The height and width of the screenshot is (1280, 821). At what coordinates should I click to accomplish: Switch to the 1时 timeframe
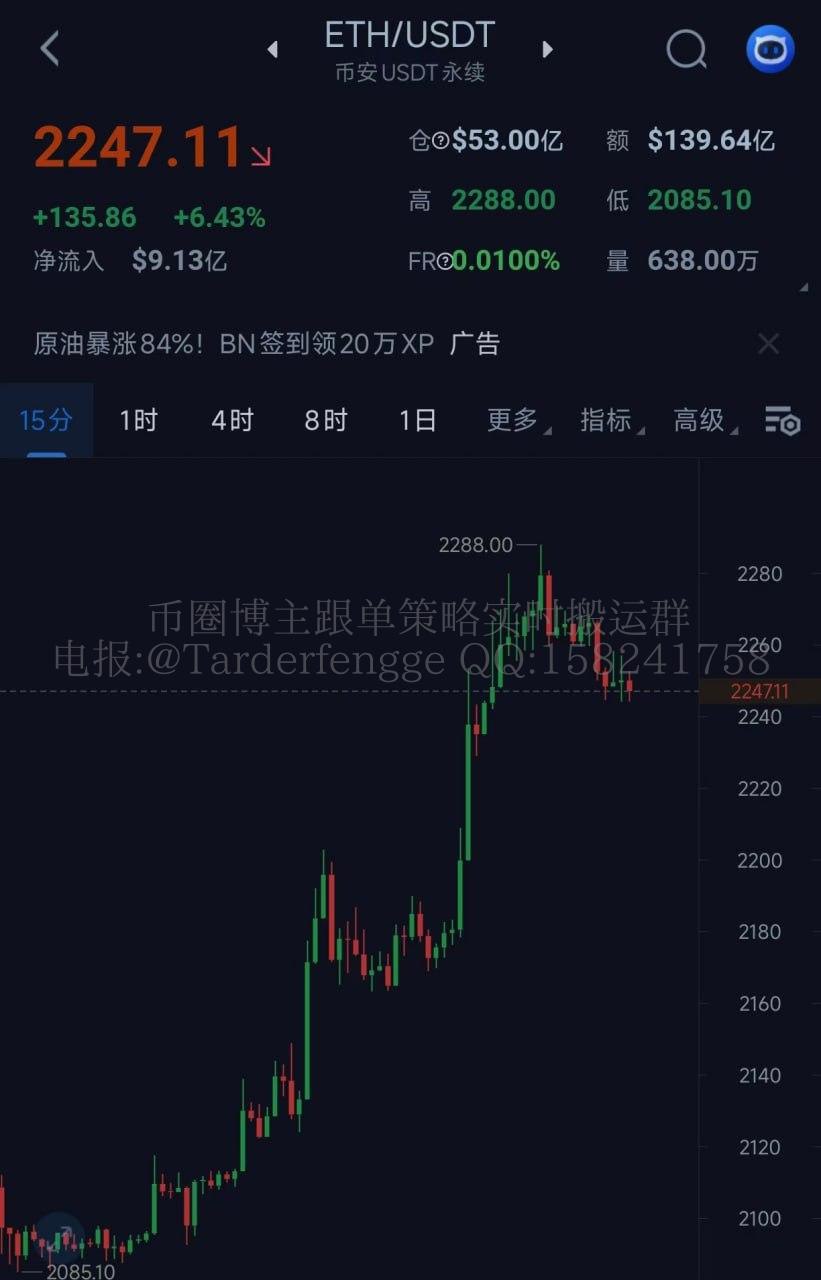pos(138,420)
